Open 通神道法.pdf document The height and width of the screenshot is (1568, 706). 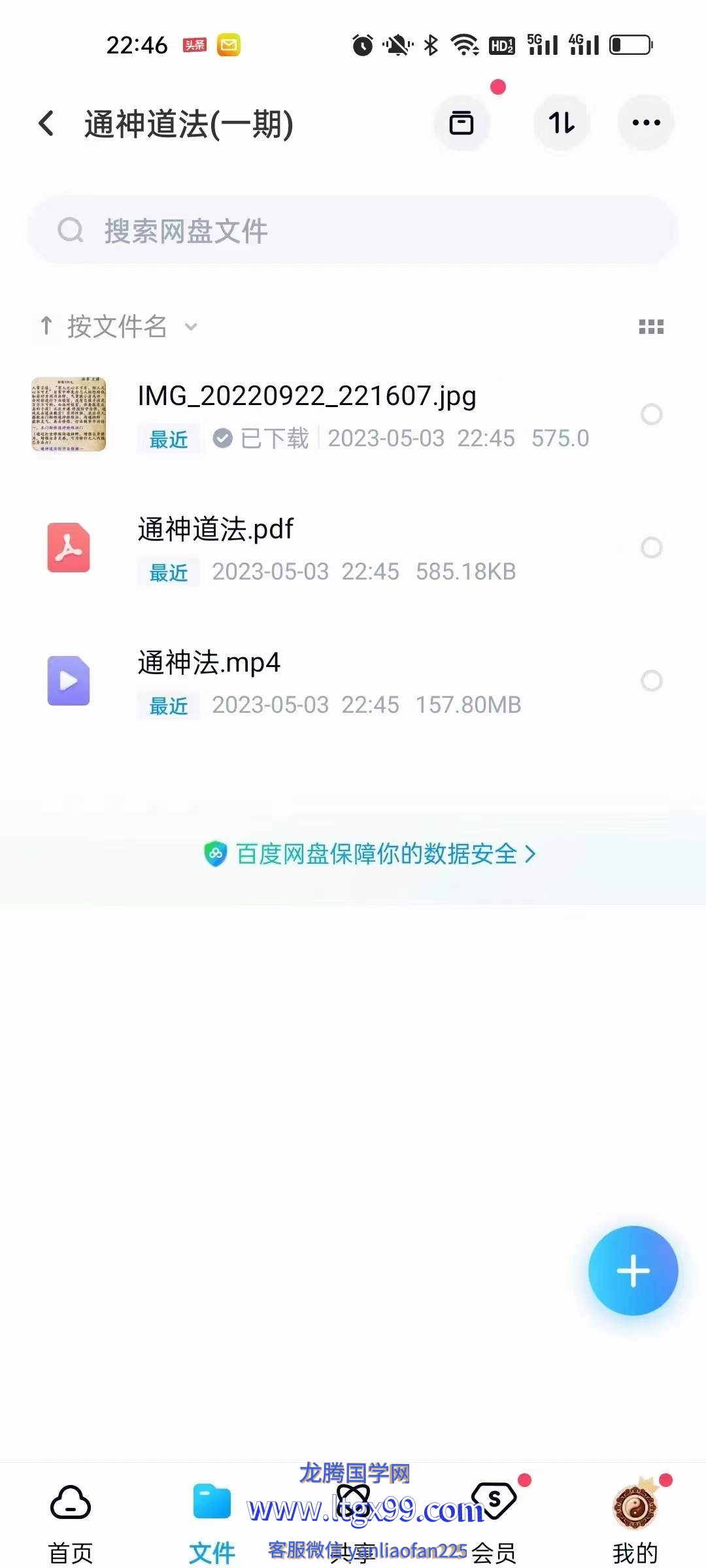[x=216, y=529]
